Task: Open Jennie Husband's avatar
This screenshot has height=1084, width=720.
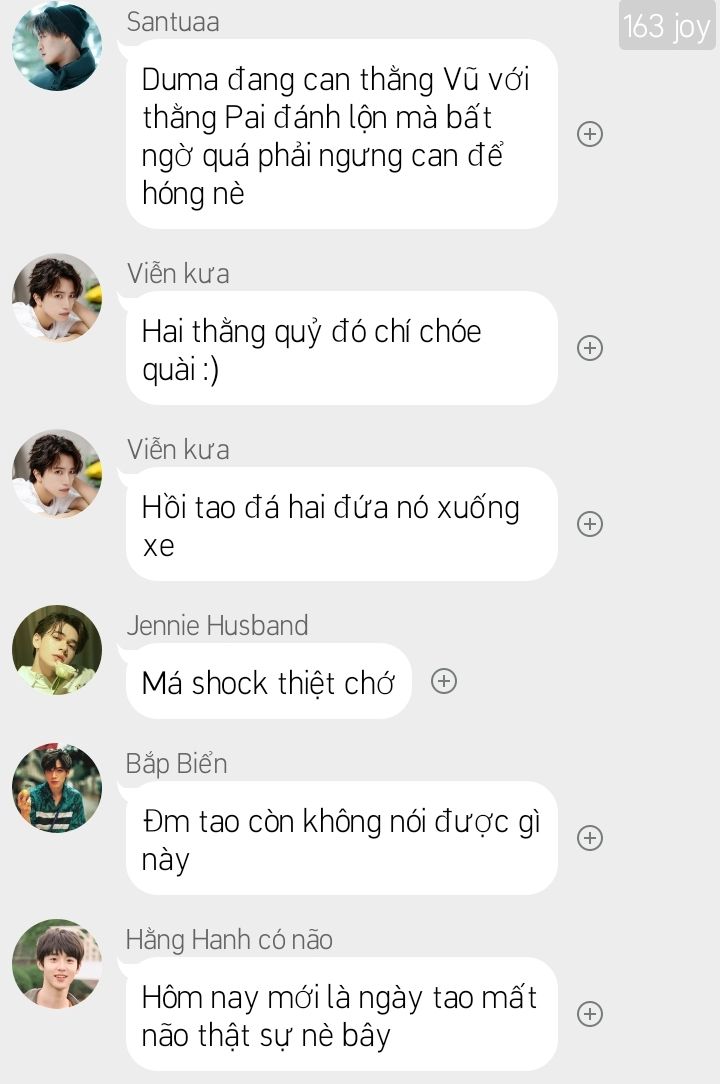Action: tap(57, 650)
